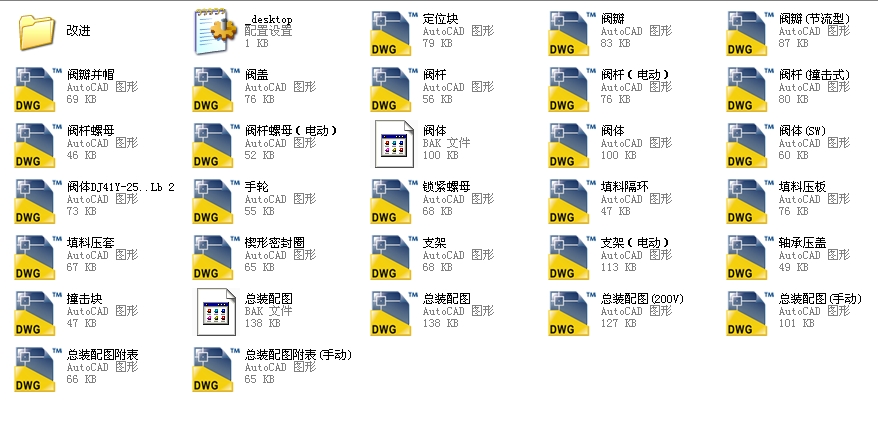Open the 定位块 AutoCAD drawing
878x425 pixels.
click(393, 32)
